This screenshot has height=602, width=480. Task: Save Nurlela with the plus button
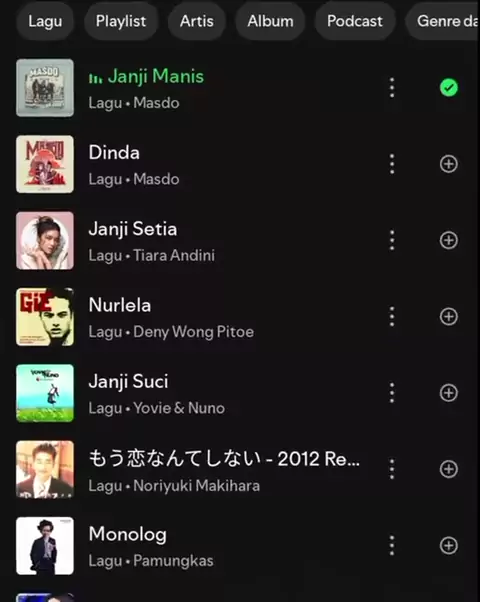pos(449,316)
